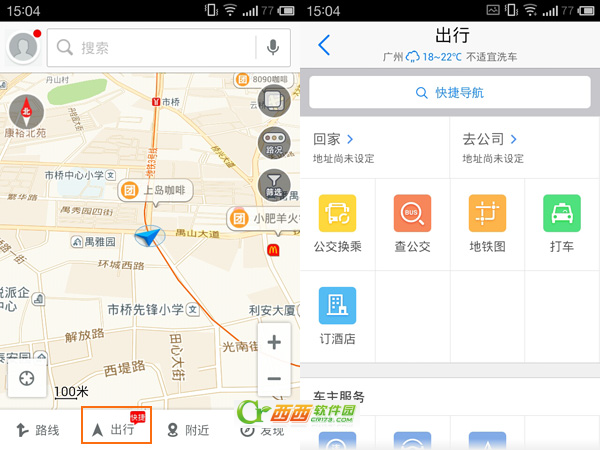Set the 去公司 company address
The image size is (600, 450).
point(492,147)
